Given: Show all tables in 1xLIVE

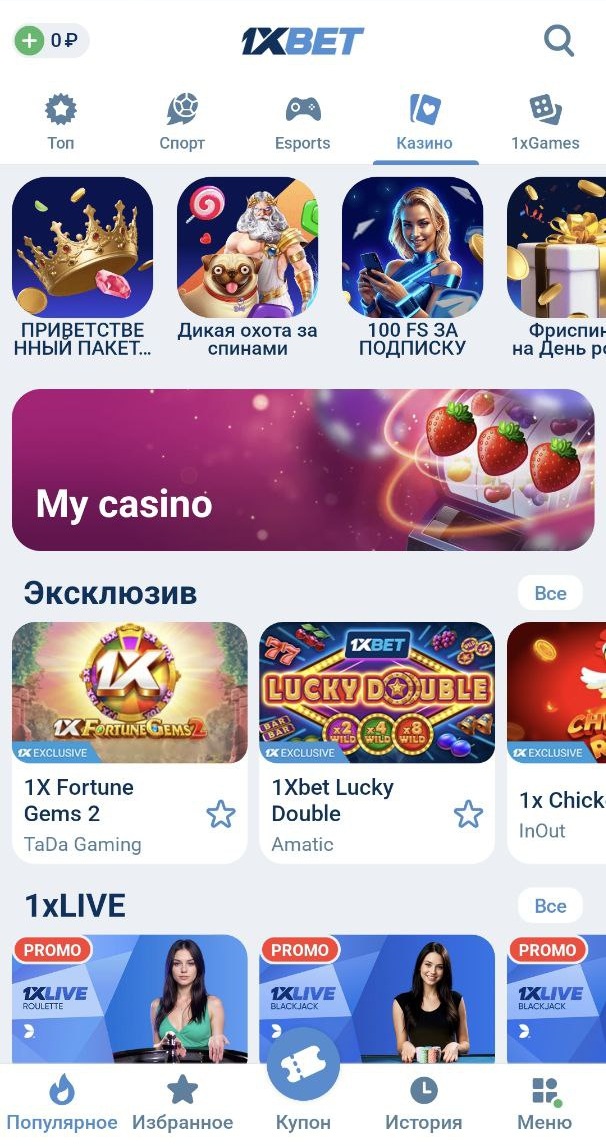Looking at the screenshot, I should [x=550, y=906].
